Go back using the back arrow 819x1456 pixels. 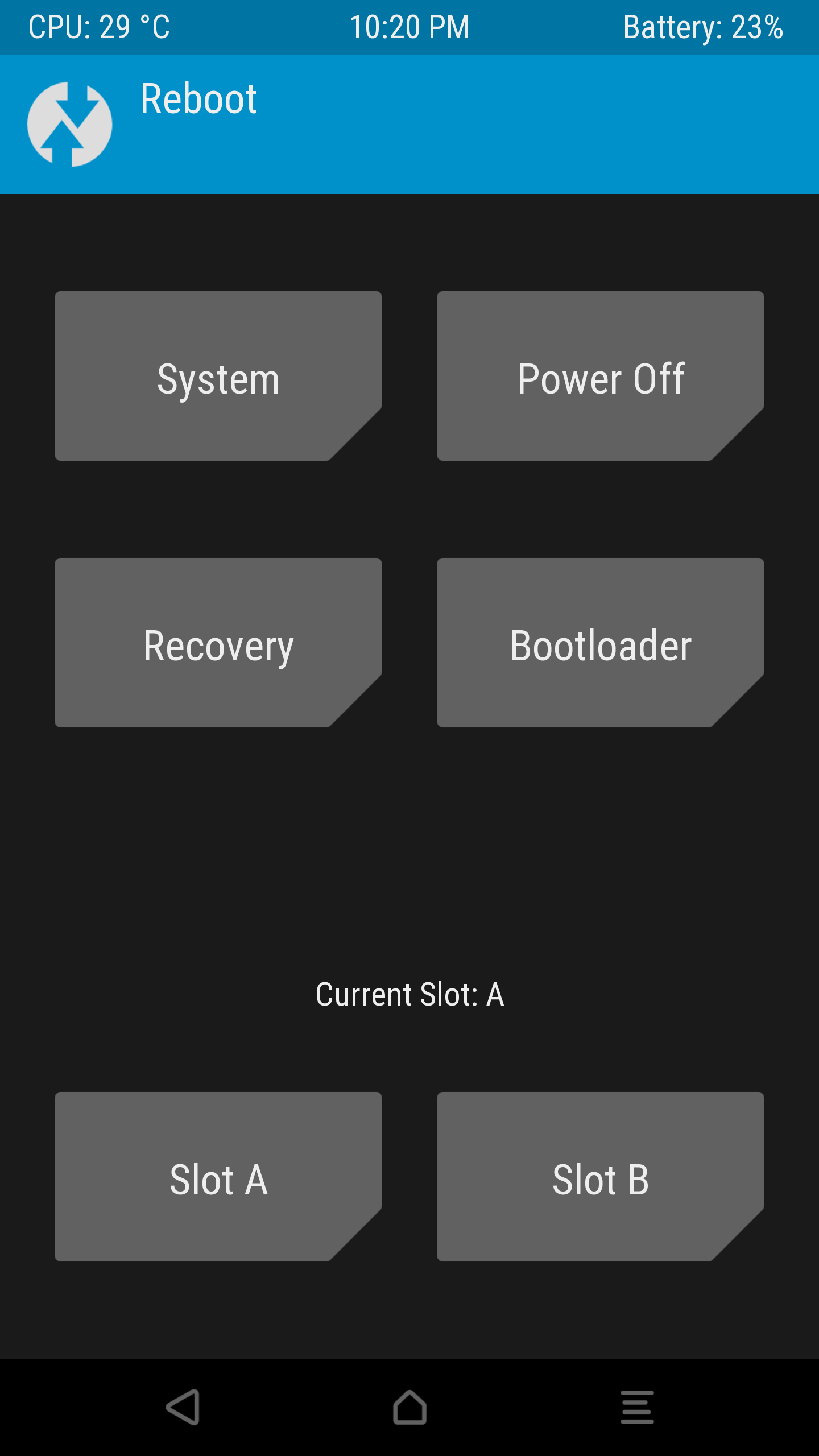(183, 1407)
